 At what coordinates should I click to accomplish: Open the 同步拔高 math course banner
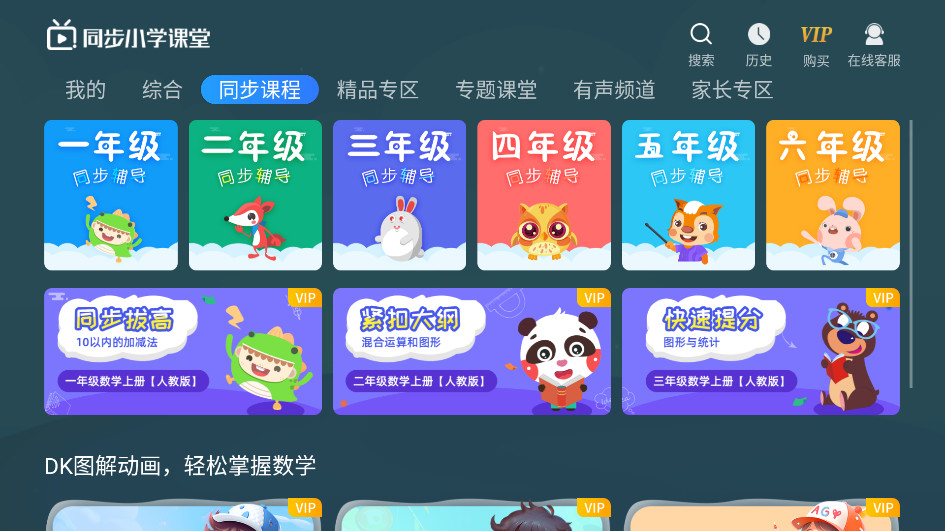coord(183,351)
